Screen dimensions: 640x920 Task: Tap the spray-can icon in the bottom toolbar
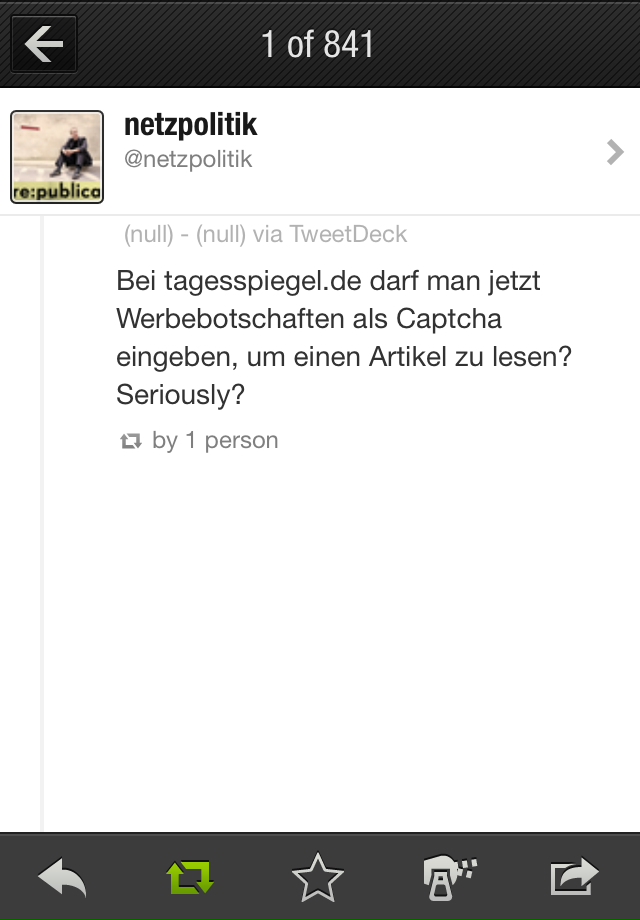449,877
